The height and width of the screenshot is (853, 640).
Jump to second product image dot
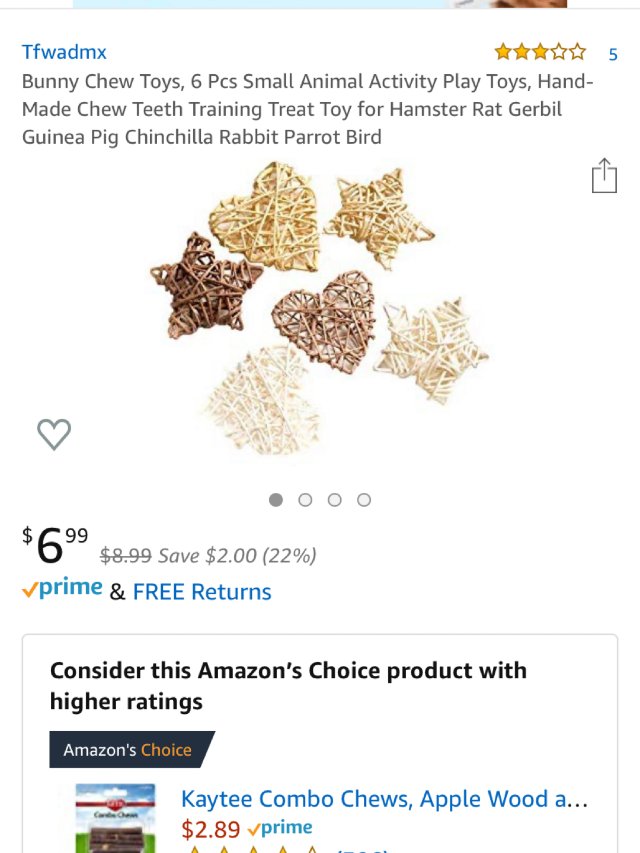(305, 499)
